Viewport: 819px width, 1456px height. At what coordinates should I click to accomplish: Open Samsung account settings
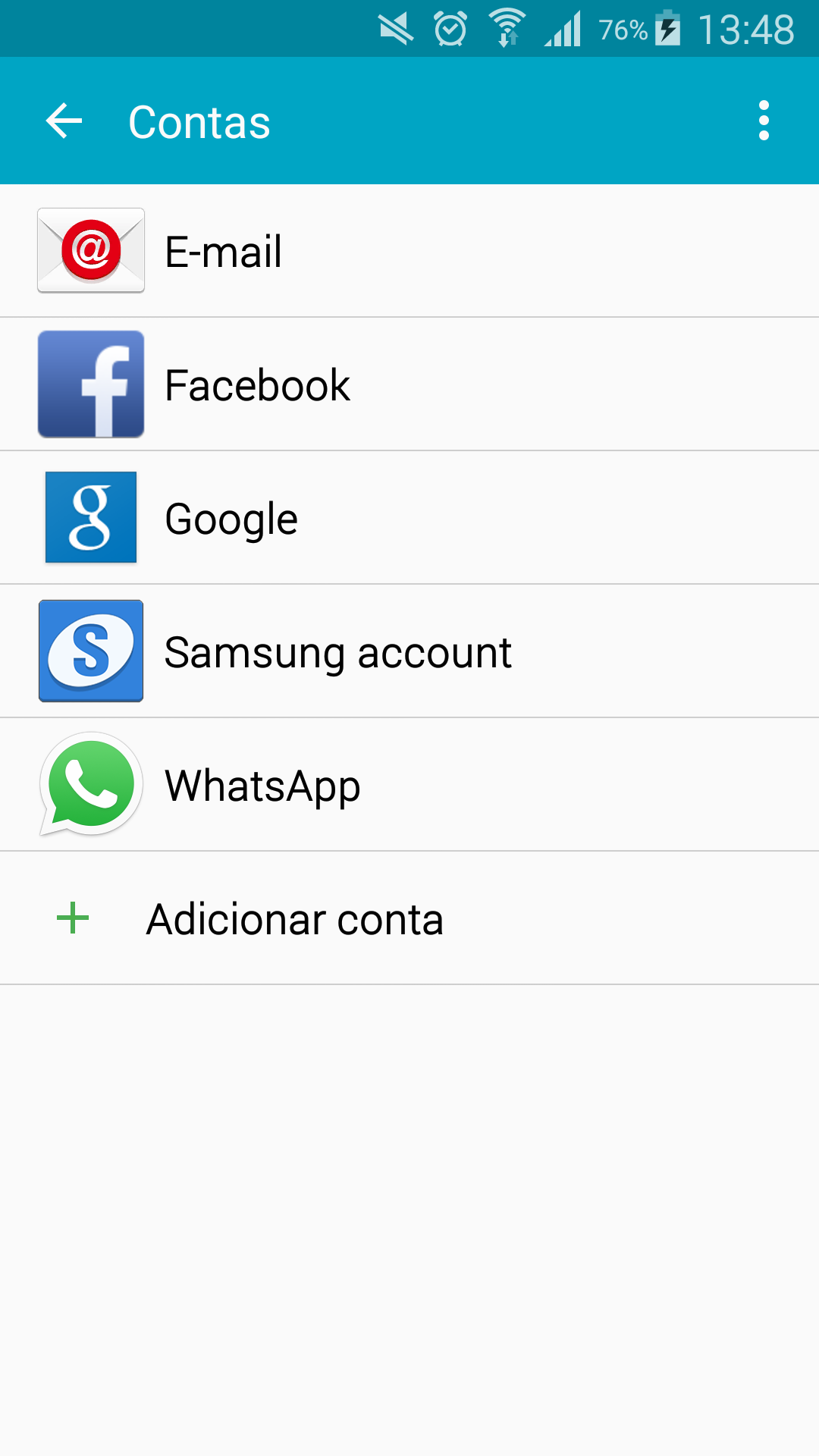(x=409, y=651)
